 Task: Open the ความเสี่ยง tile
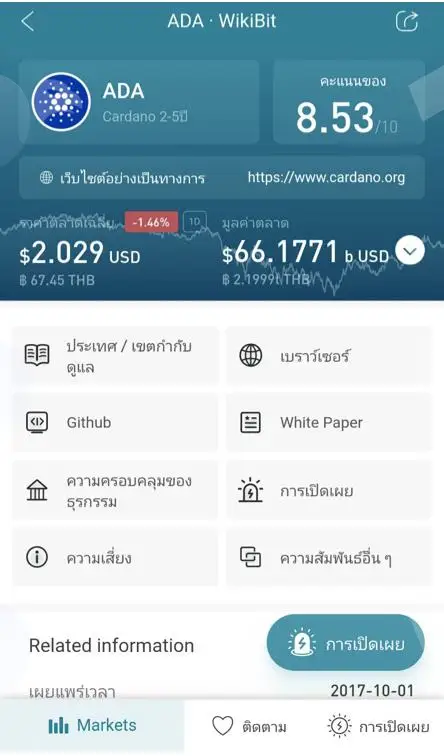115,558
